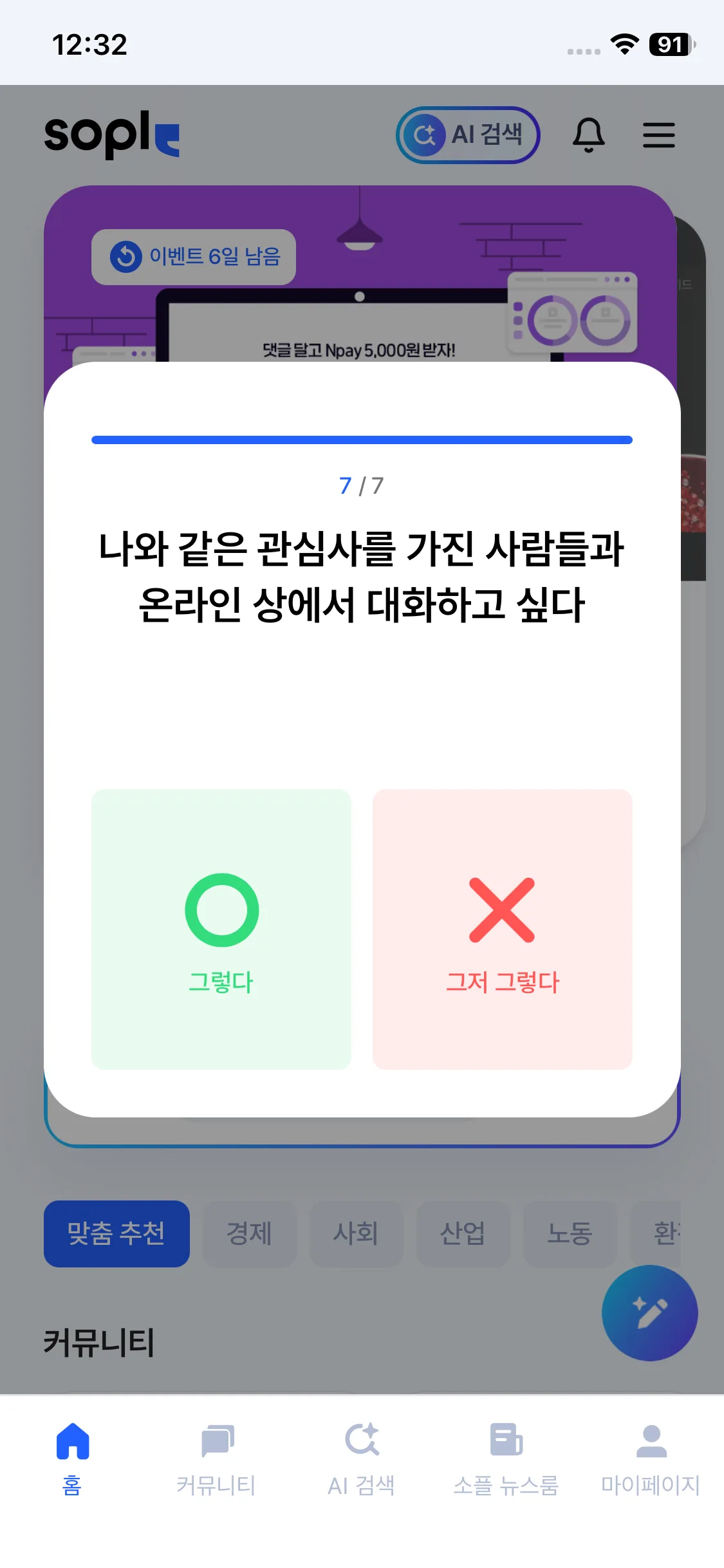Select the 맞춤 추천 filter
This screenshot has width=724, height=1568.
coord(116,1233)
